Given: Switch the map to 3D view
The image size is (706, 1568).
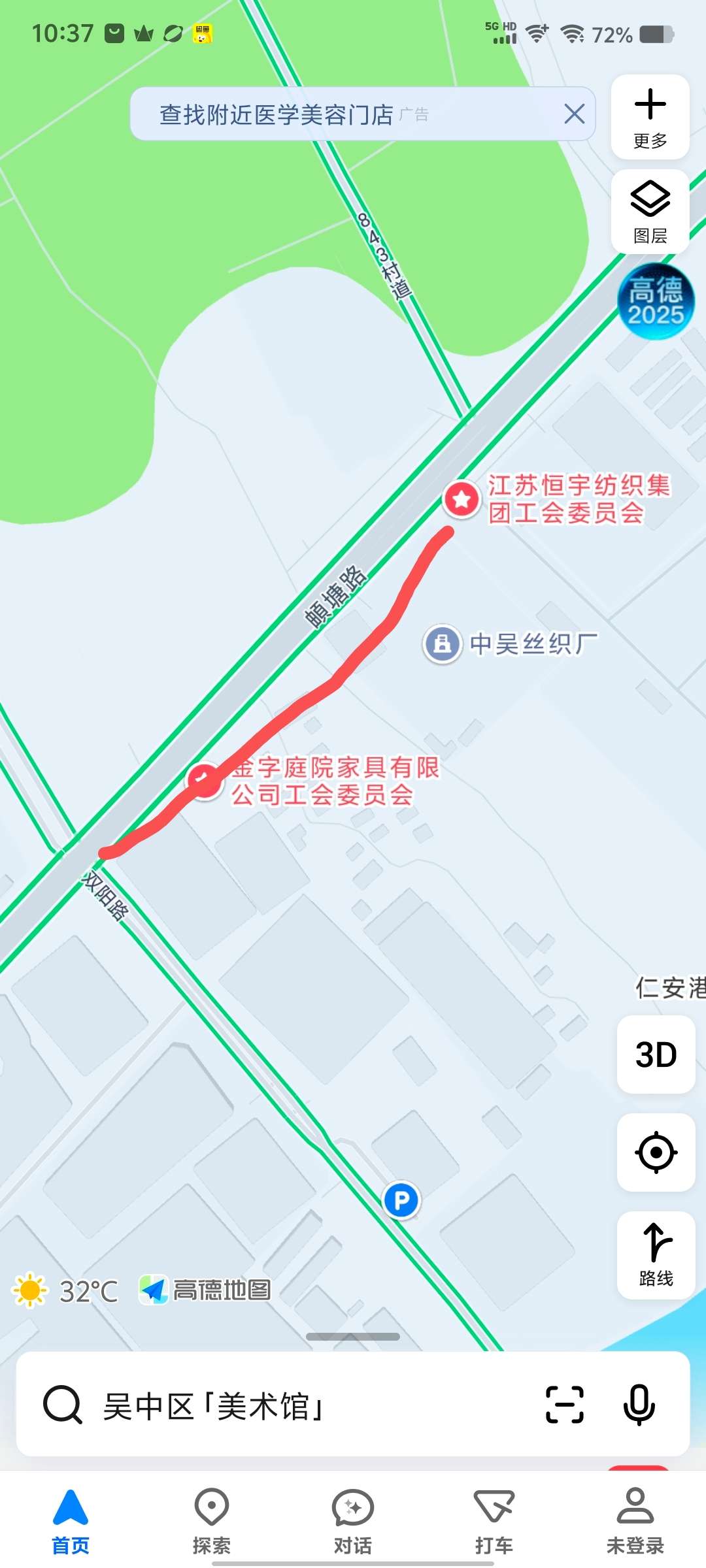Looking at the screenshot, I should (x=656, y=1054).
